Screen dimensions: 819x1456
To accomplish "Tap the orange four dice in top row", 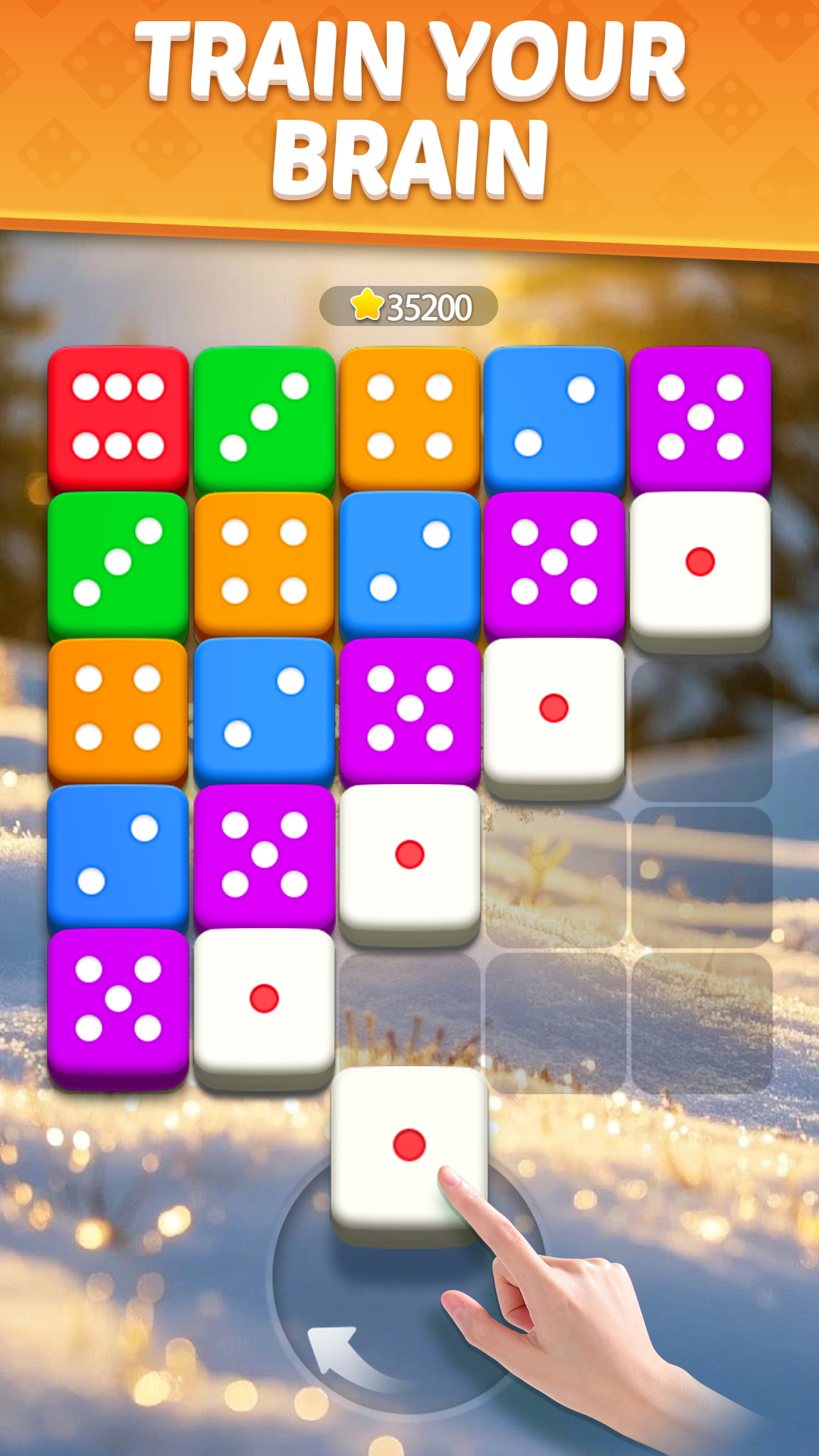I will tap(409, 417).
